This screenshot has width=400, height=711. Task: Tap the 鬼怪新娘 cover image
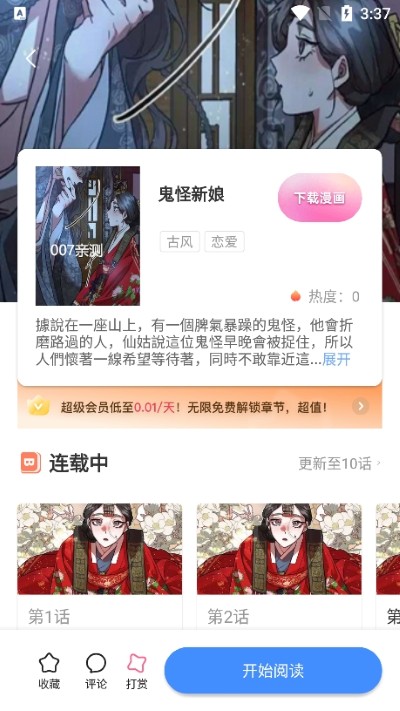(x=88, y=236)
